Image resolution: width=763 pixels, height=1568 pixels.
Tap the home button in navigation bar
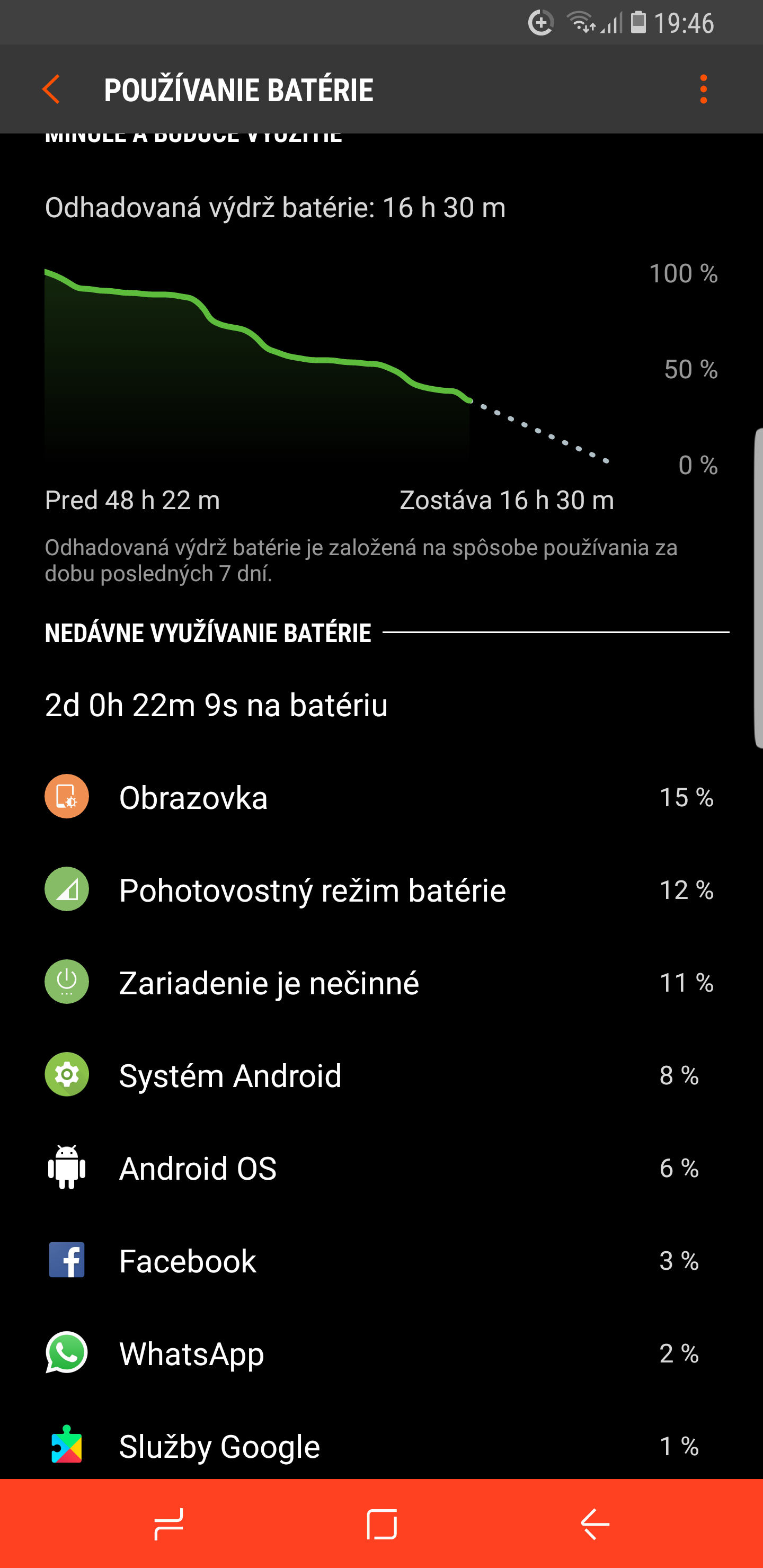[x=382, y=1524]
